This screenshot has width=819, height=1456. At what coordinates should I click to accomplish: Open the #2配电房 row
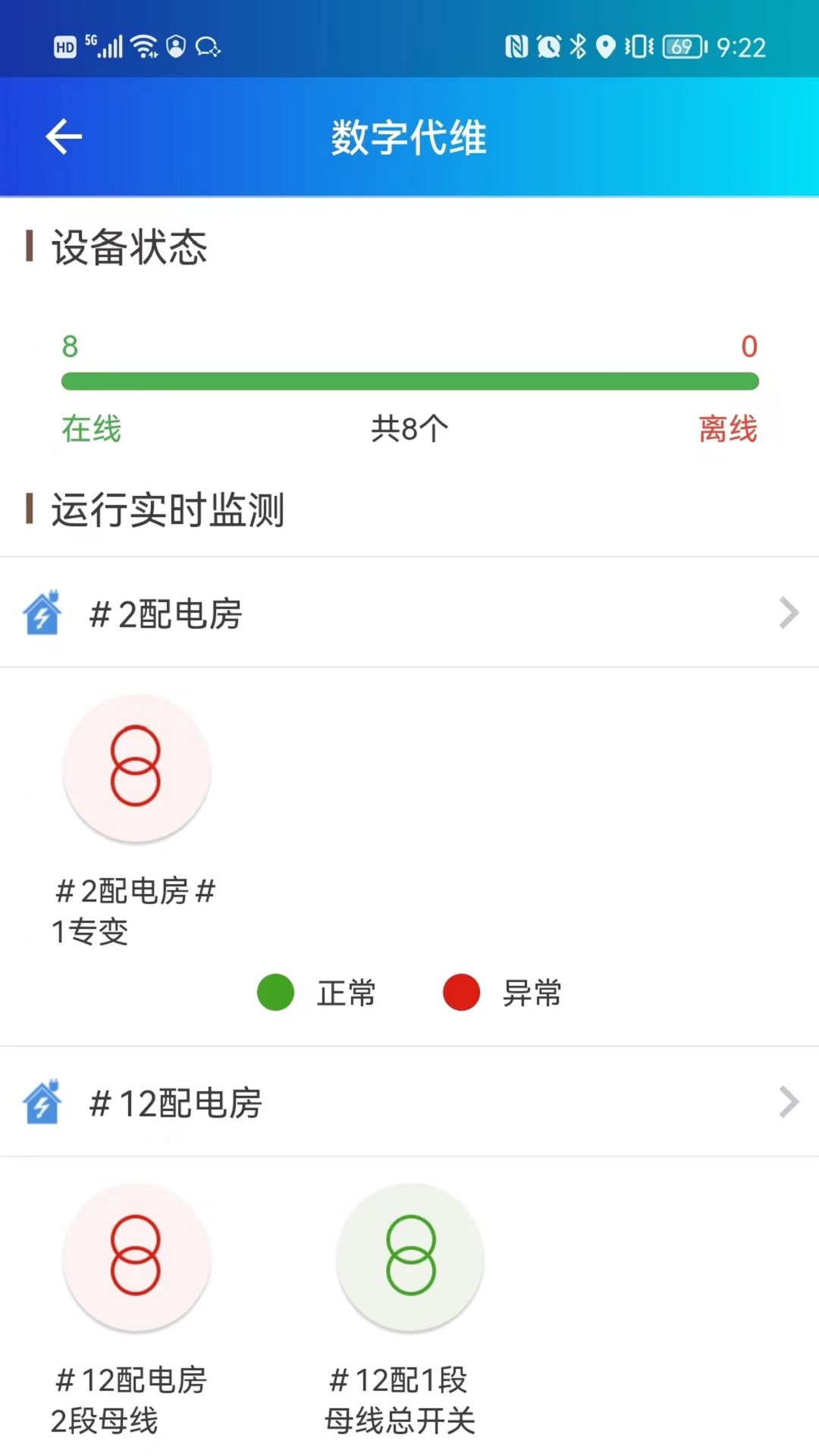pos(409,613)
